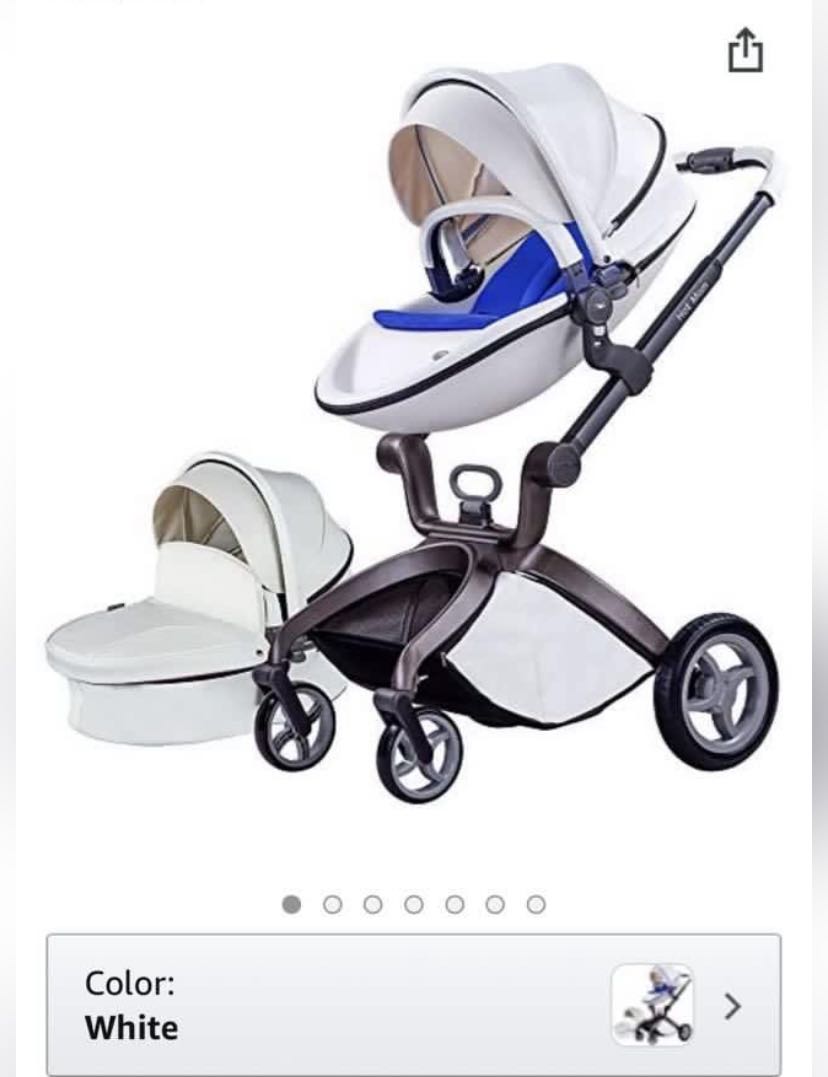Jump to the last image dot

coord(536,904)
